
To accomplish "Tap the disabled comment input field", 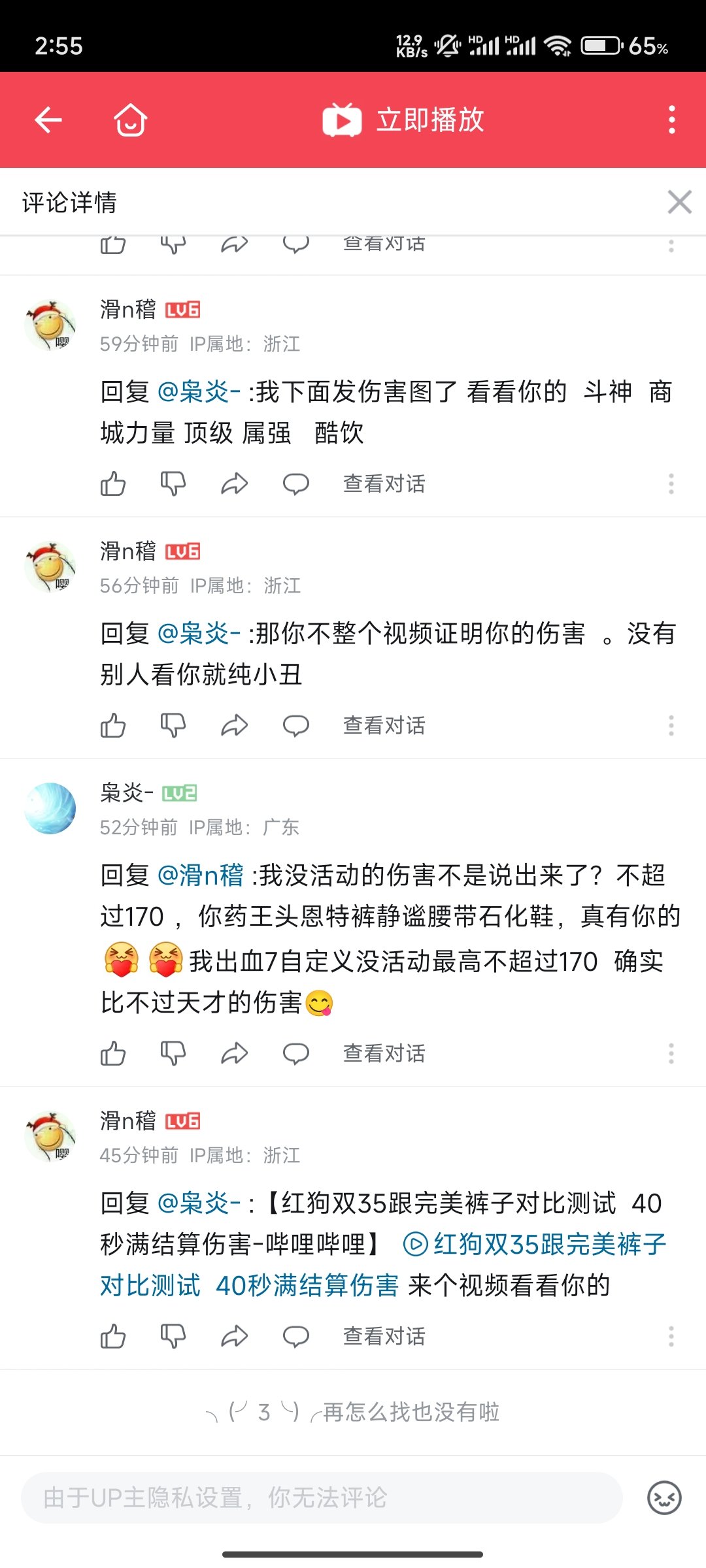I will (320, 1497).
